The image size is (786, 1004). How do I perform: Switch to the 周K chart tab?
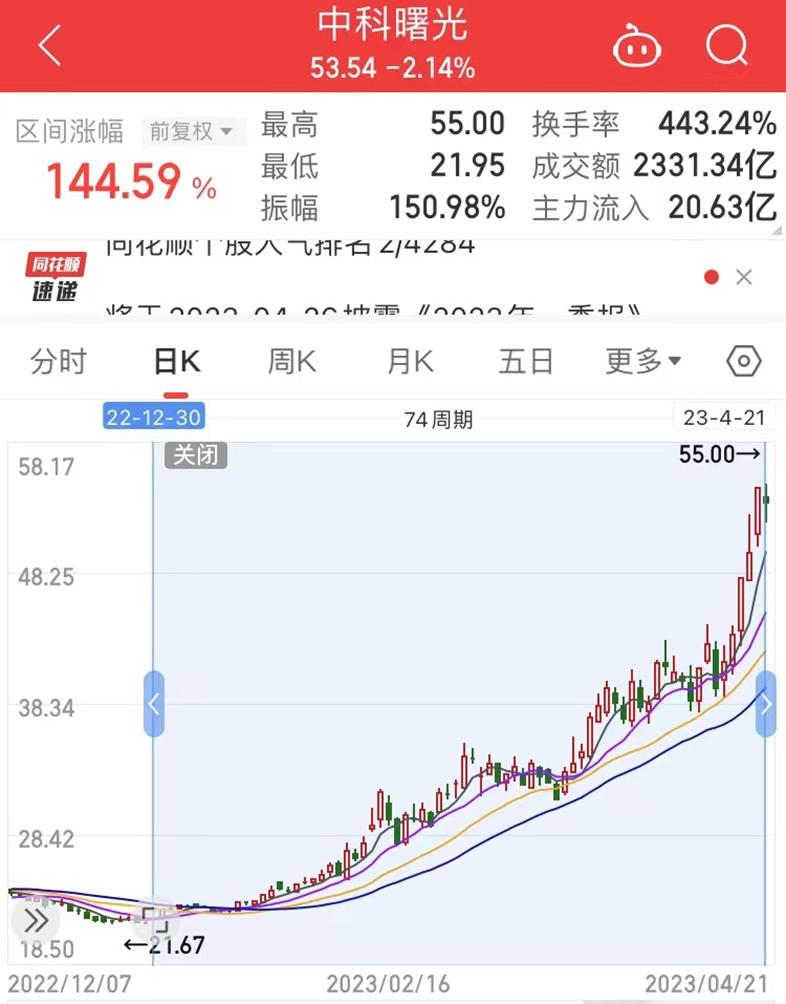point(292,361)
